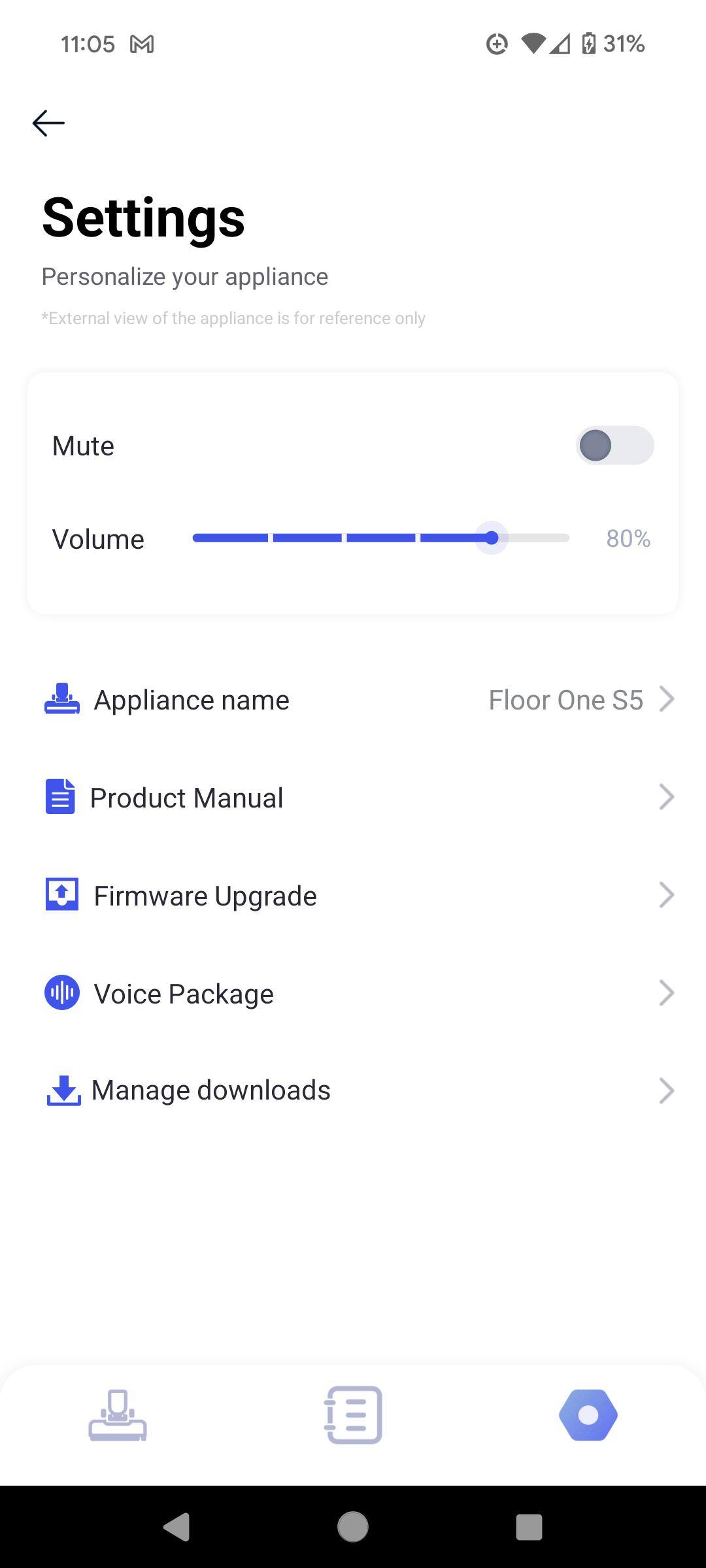This screenshot has height=1568, width=706.
Task: Go back using the top arrow
Action: [48, 123]
